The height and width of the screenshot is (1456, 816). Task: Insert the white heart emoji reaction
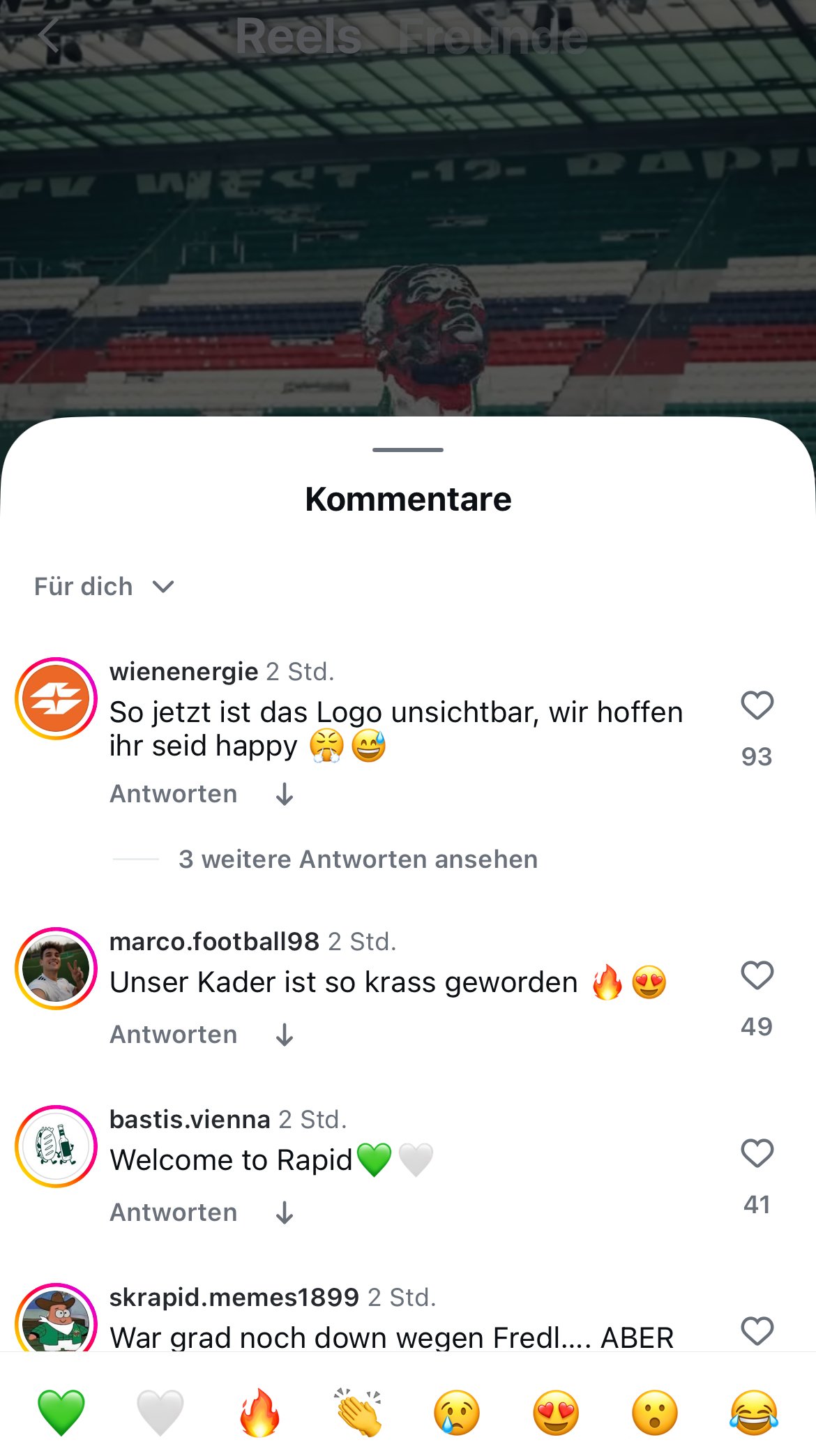tap(160, 1413)
